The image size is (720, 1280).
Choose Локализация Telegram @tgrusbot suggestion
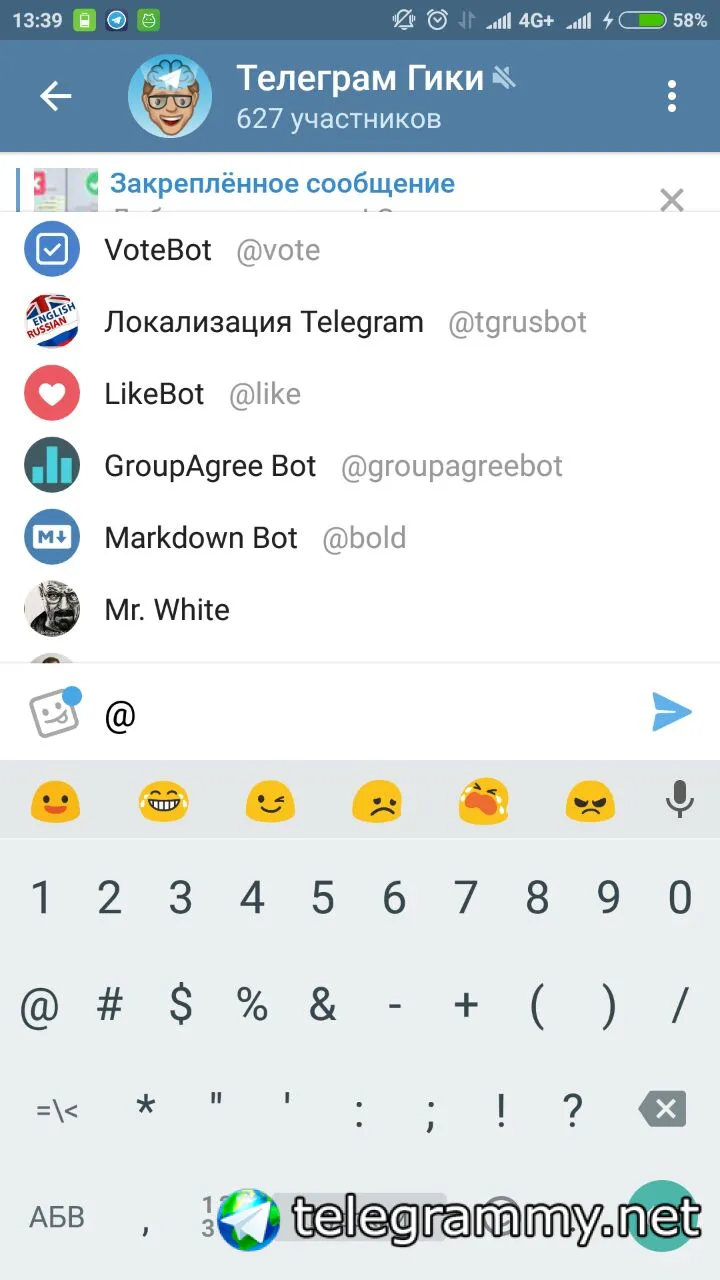click(x=300, y=322)
